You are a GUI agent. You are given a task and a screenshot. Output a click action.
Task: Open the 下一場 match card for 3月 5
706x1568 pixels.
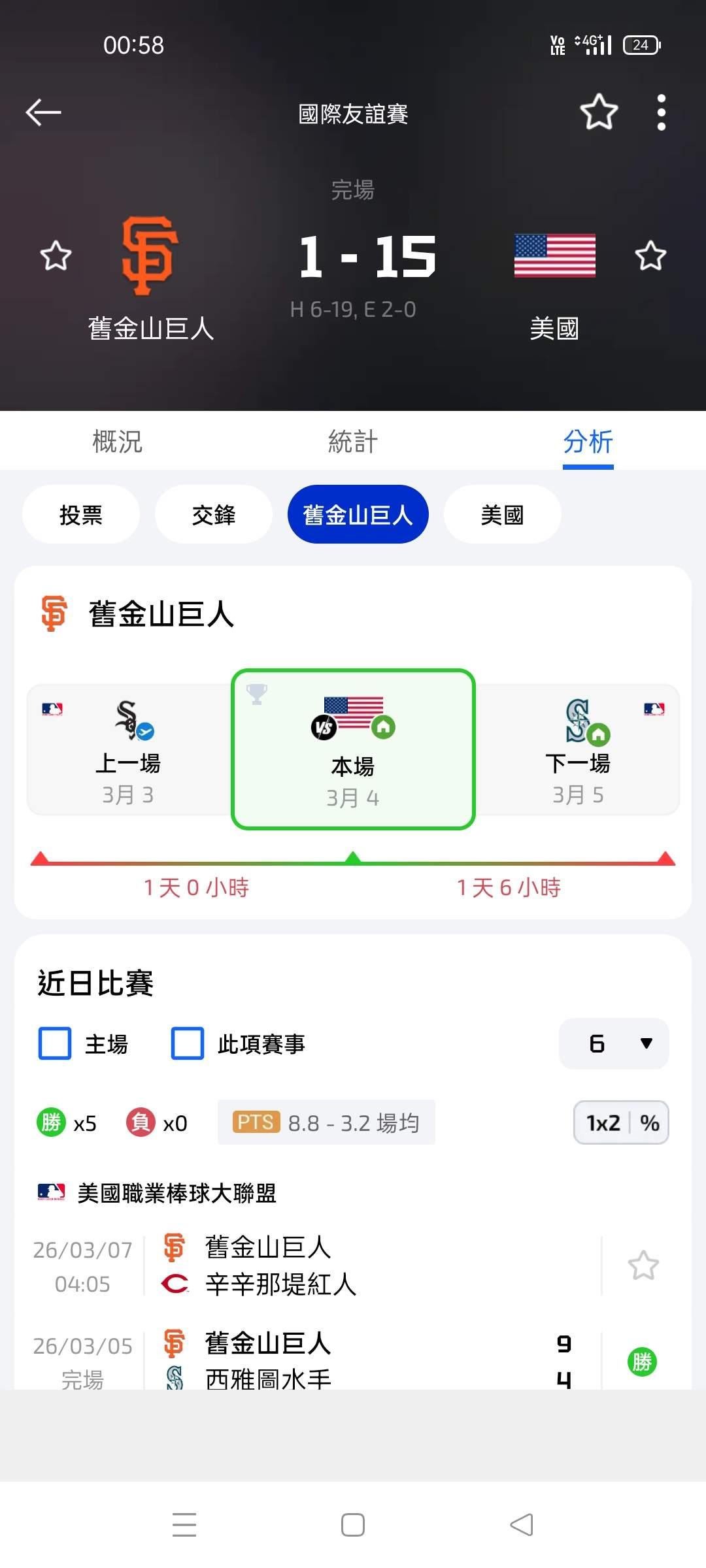coord(578,750)
